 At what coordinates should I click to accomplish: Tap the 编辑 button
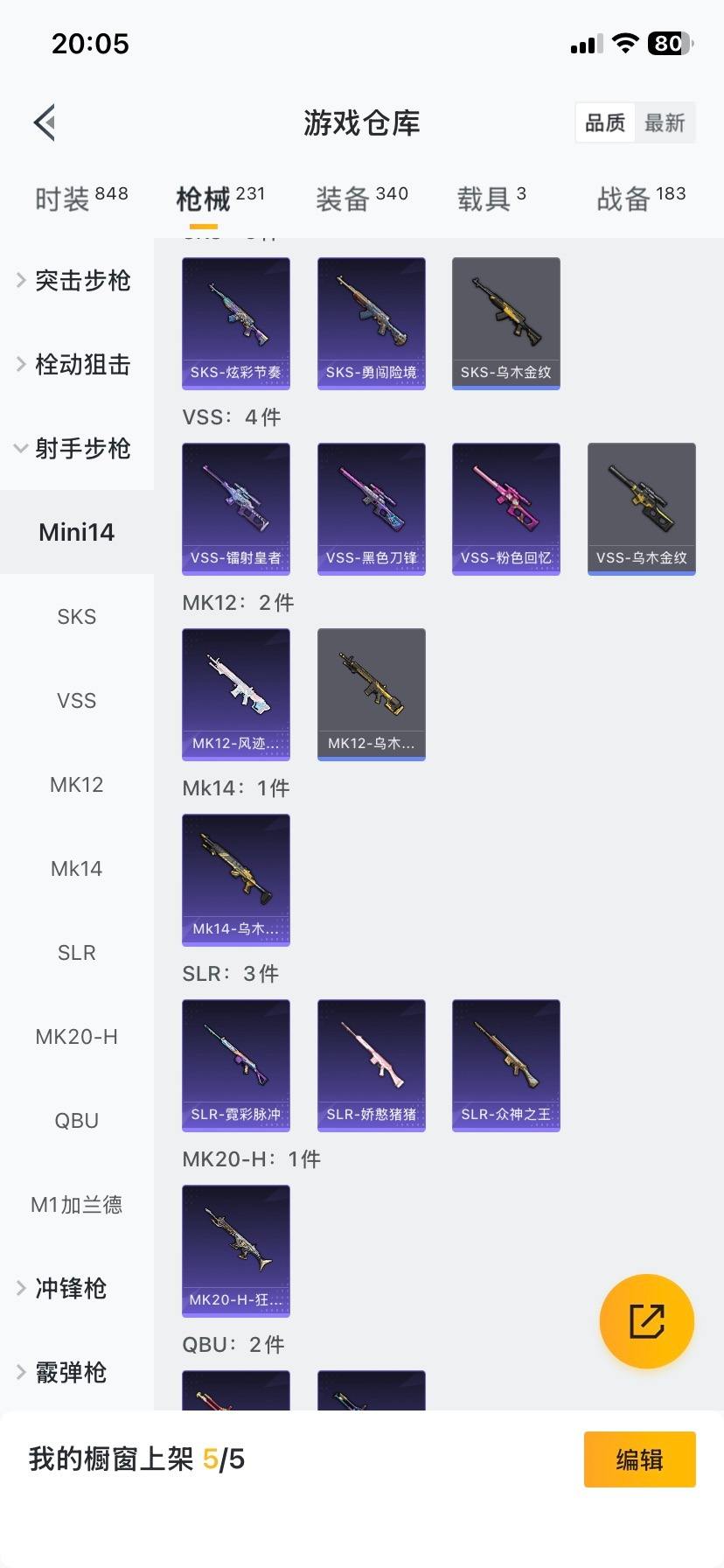[639, 1459]
